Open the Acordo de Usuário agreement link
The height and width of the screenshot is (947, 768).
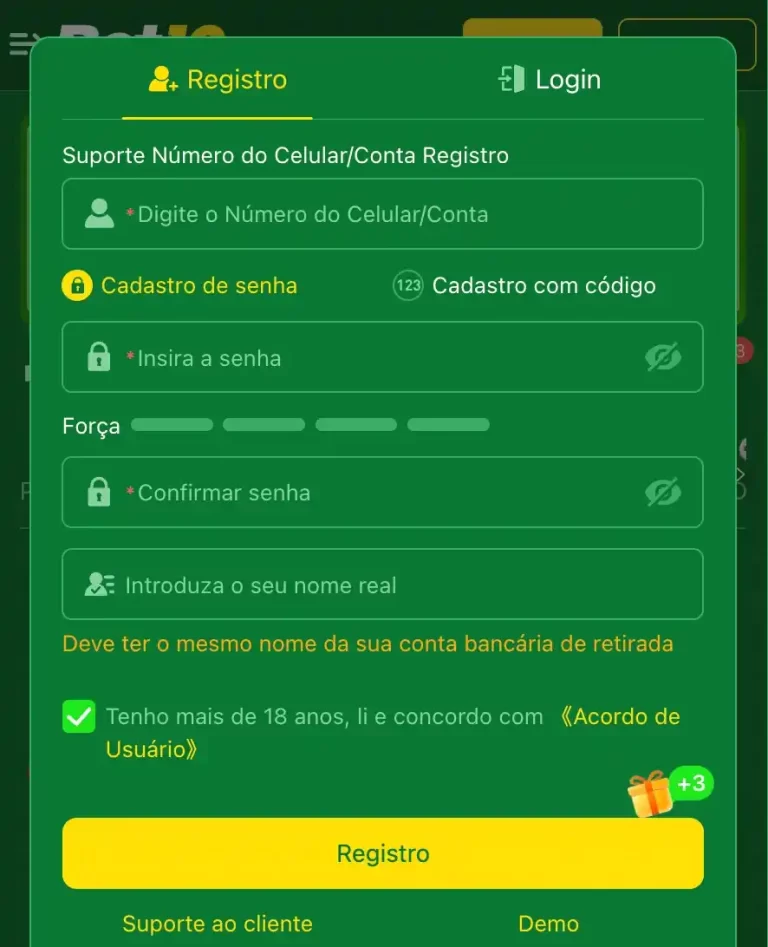point(618,716)
